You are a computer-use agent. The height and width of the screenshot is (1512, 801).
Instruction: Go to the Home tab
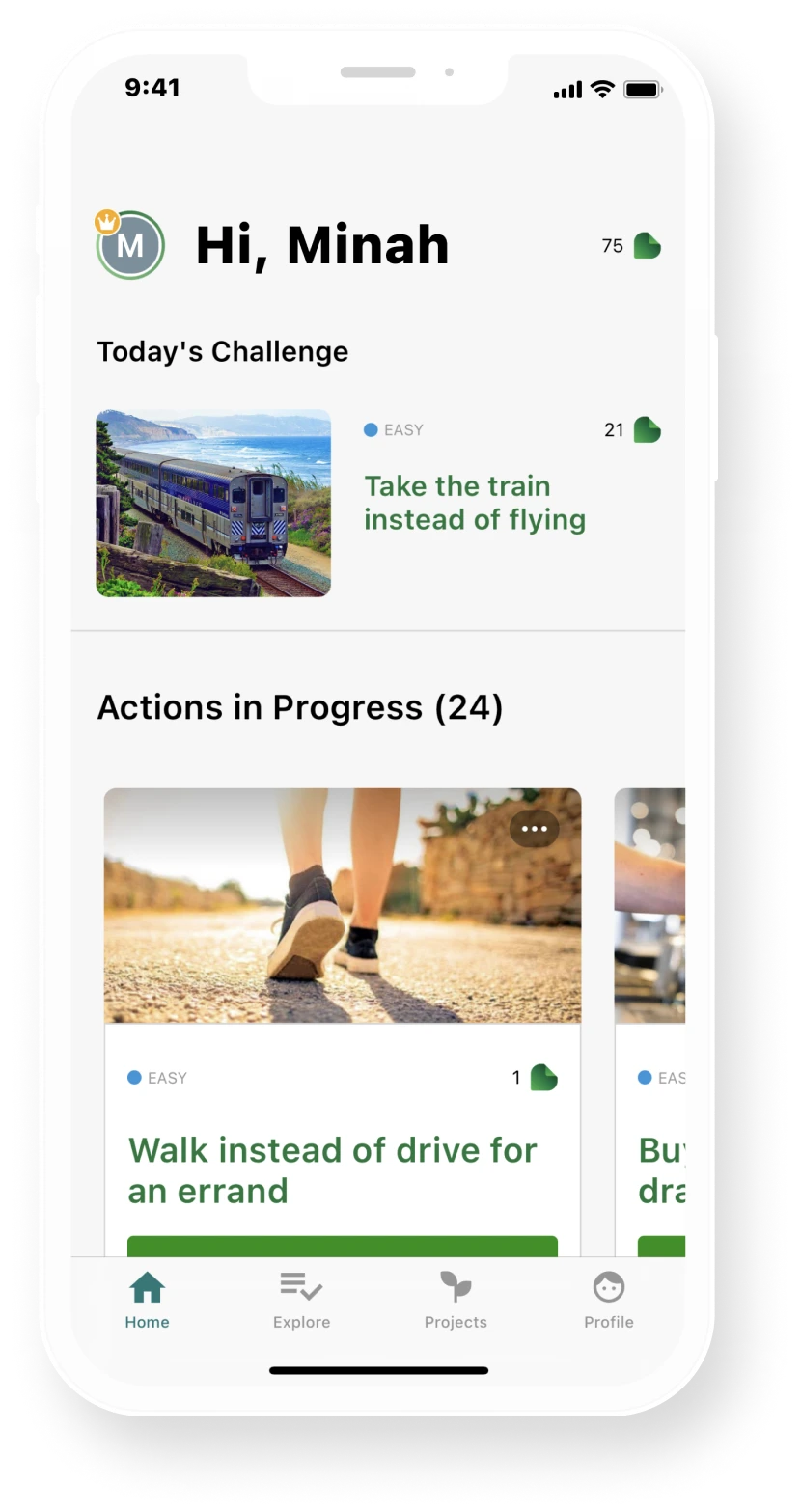[x=147, y=1301]
